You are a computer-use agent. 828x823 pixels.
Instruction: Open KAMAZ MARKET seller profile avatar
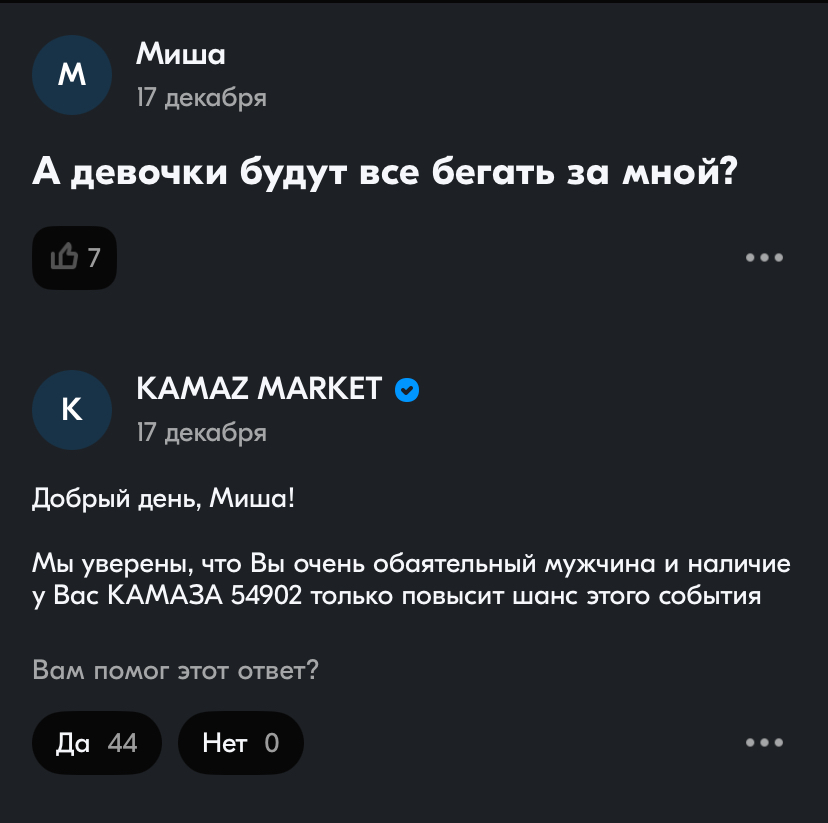72,410
